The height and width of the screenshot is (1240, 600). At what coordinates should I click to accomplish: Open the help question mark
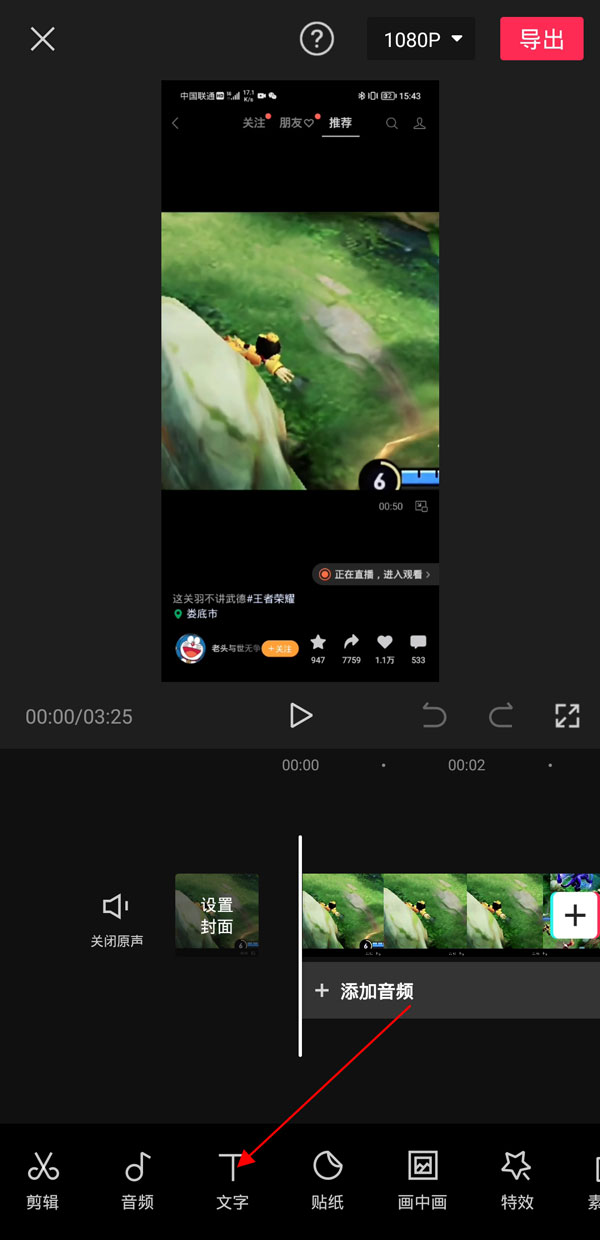tap(317, 39)
